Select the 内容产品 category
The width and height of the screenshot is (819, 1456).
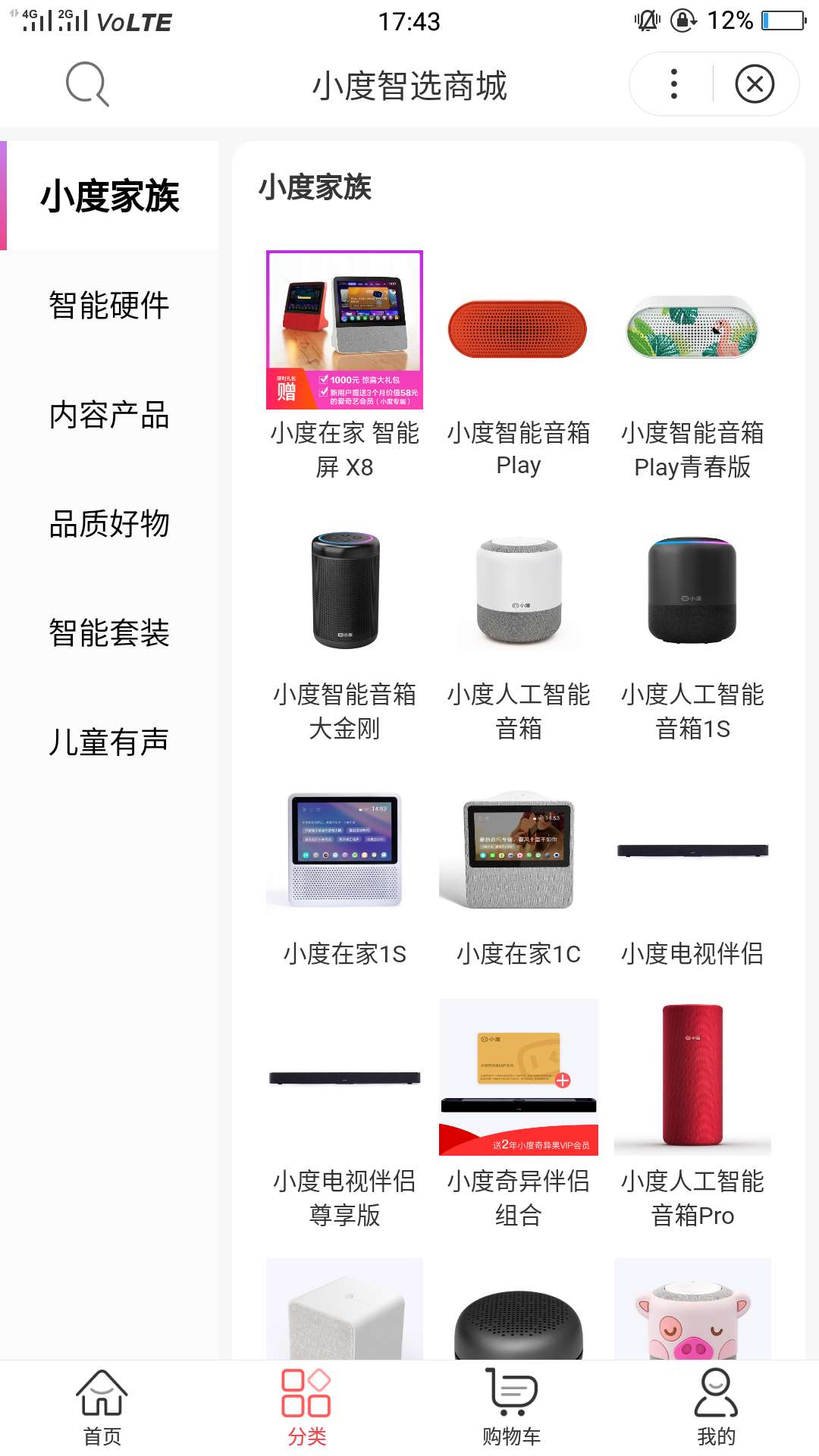(109, 415)
